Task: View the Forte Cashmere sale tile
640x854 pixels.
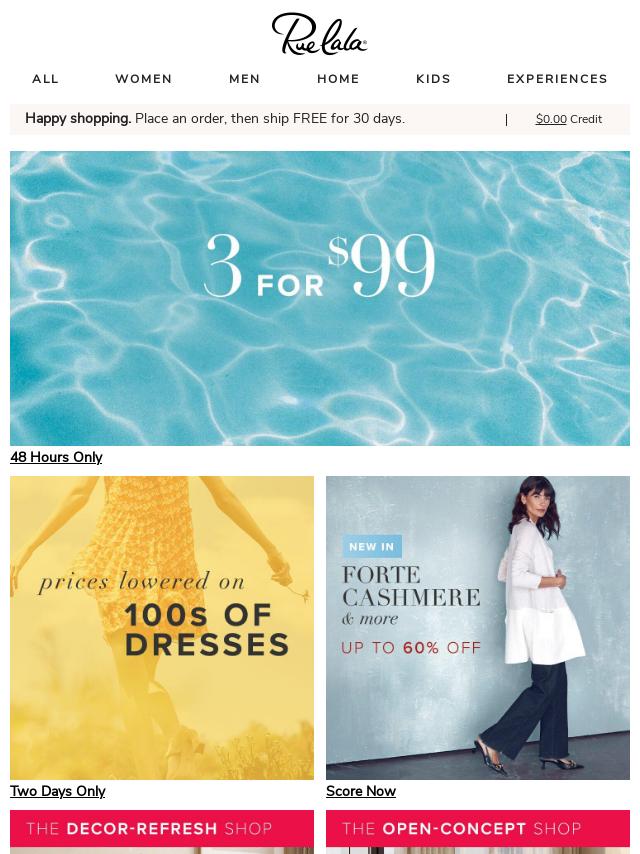Action: click(478, 627)
